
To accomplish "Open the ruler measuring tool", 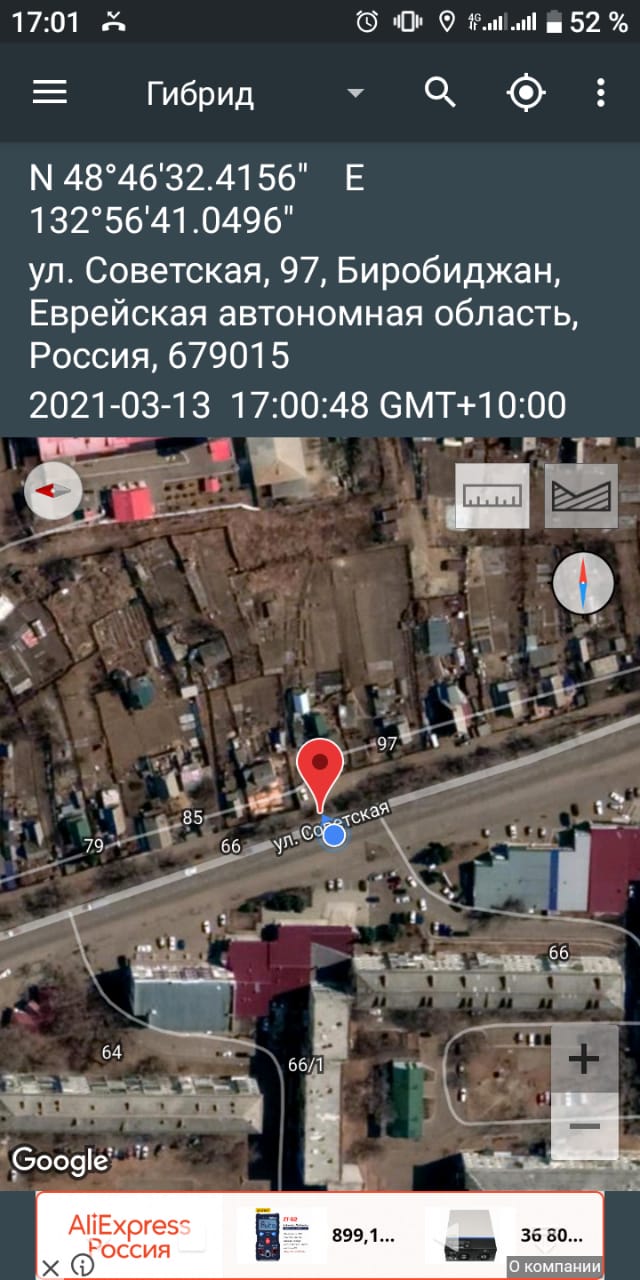I will tap(491, 496).
